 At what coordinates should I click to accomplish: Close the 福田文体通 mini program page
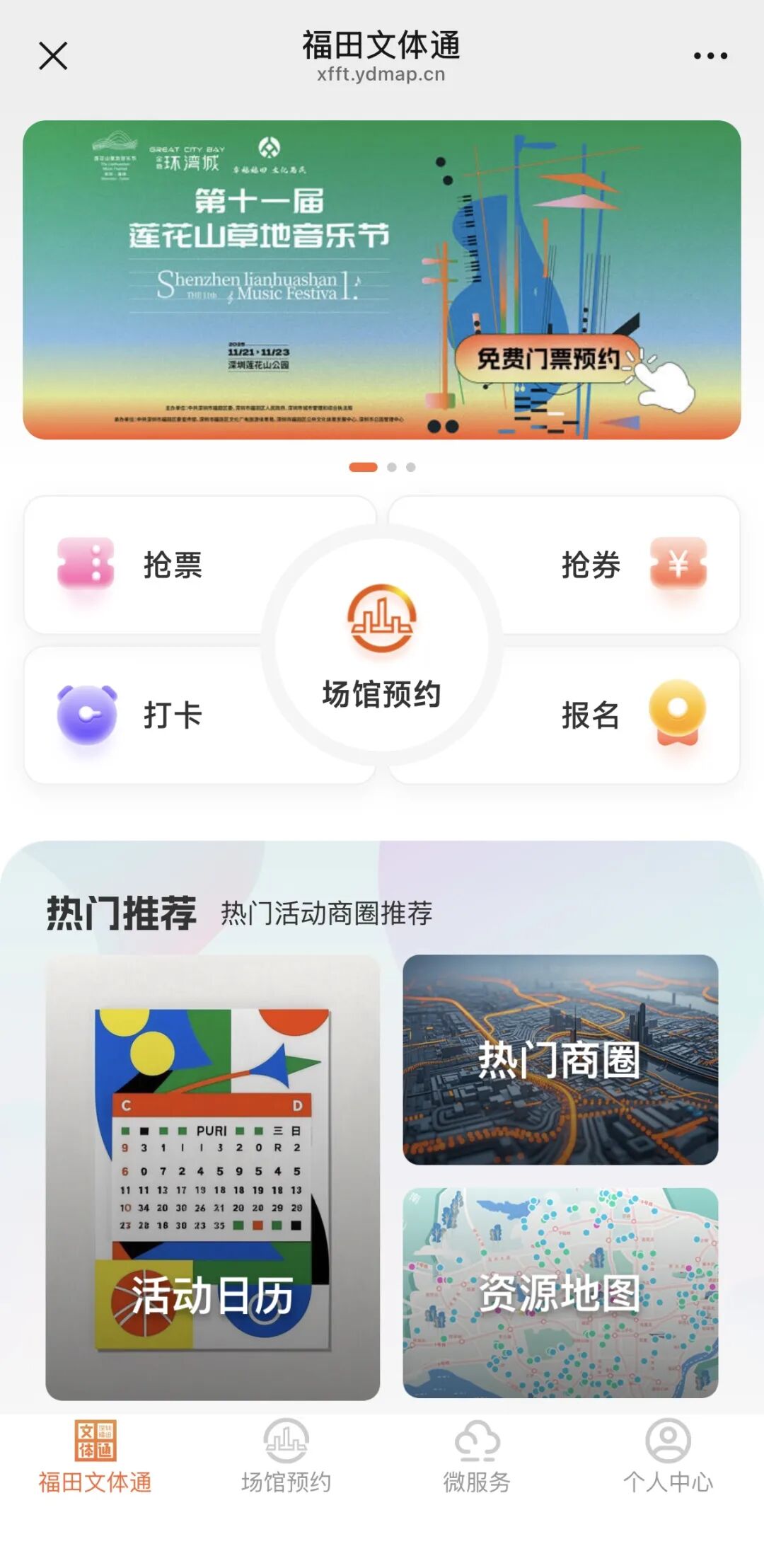click(53, 56)
